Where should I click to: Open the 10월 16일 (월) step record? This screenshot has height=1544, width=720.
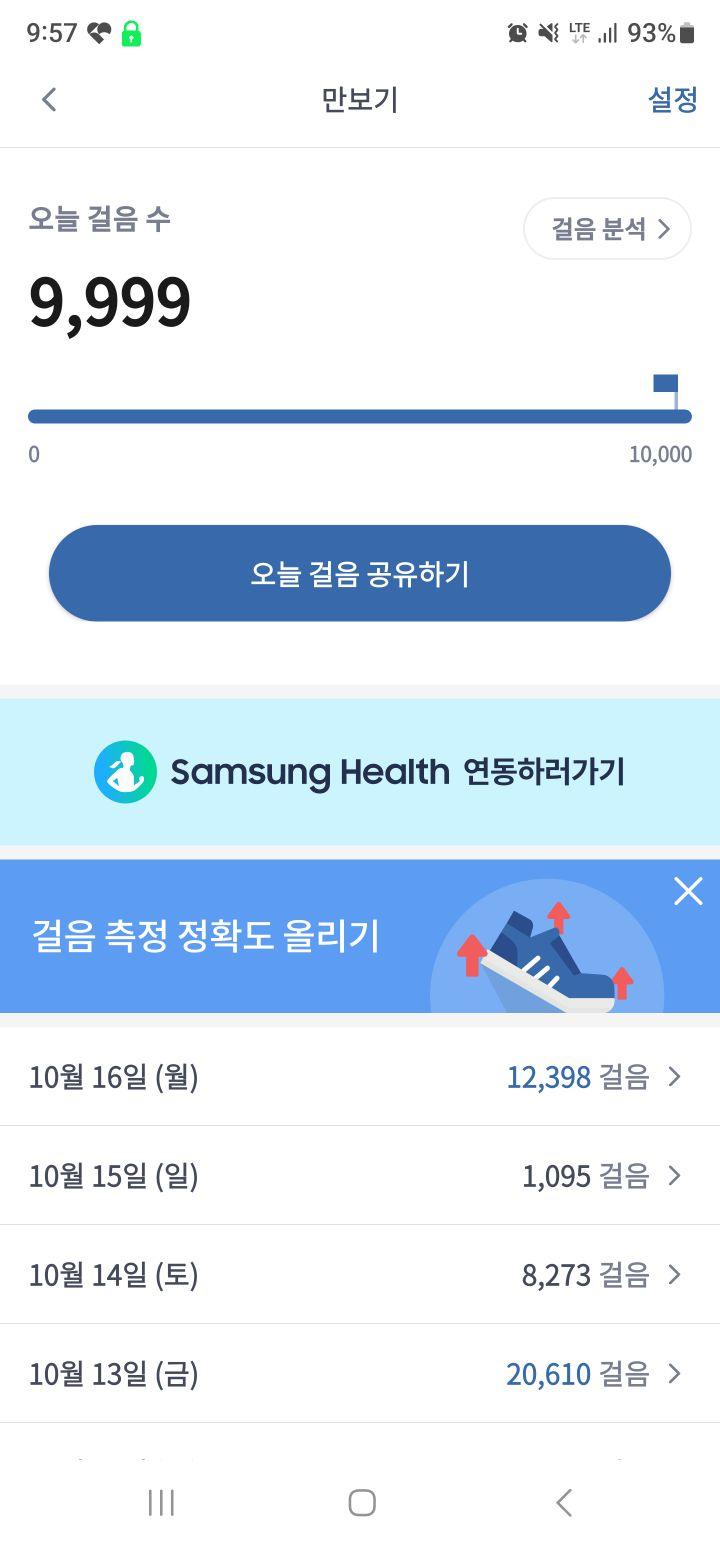tap(360, 1077)
